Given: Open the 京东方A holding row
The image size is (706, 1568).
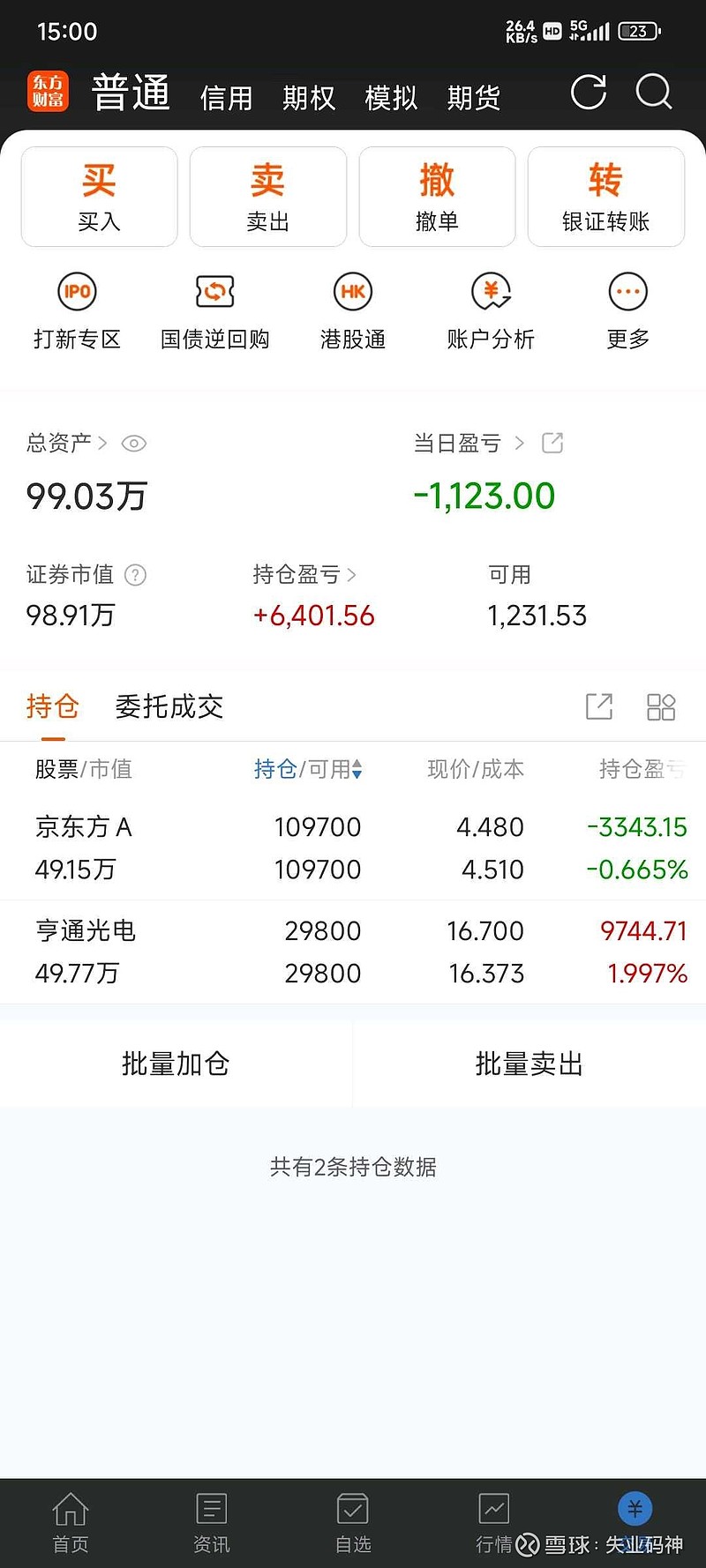Looking at the screenshot, I should (353, 848).
